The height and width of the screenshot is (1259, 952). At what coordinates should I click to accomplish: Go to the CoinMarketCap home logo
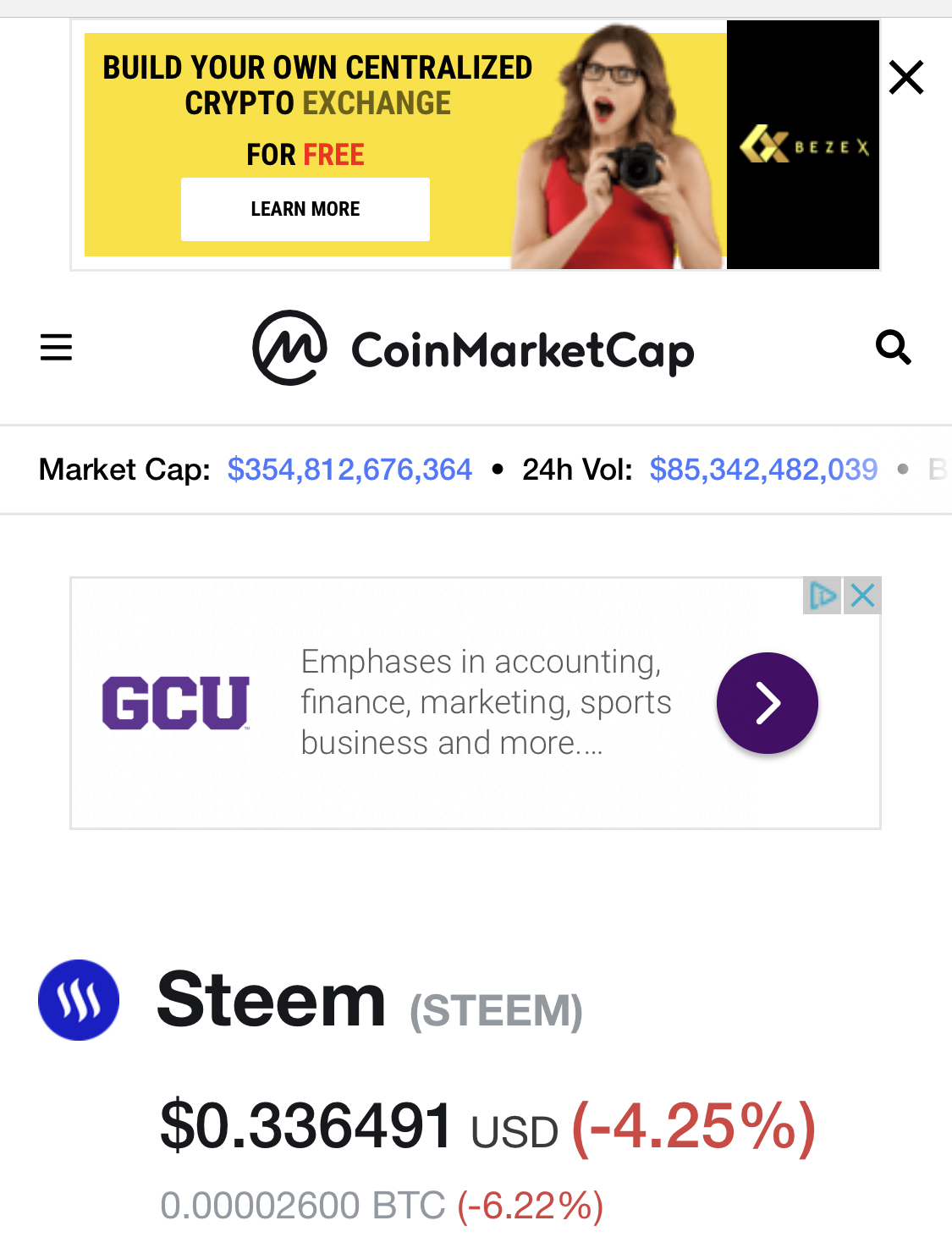click(473, 348)
